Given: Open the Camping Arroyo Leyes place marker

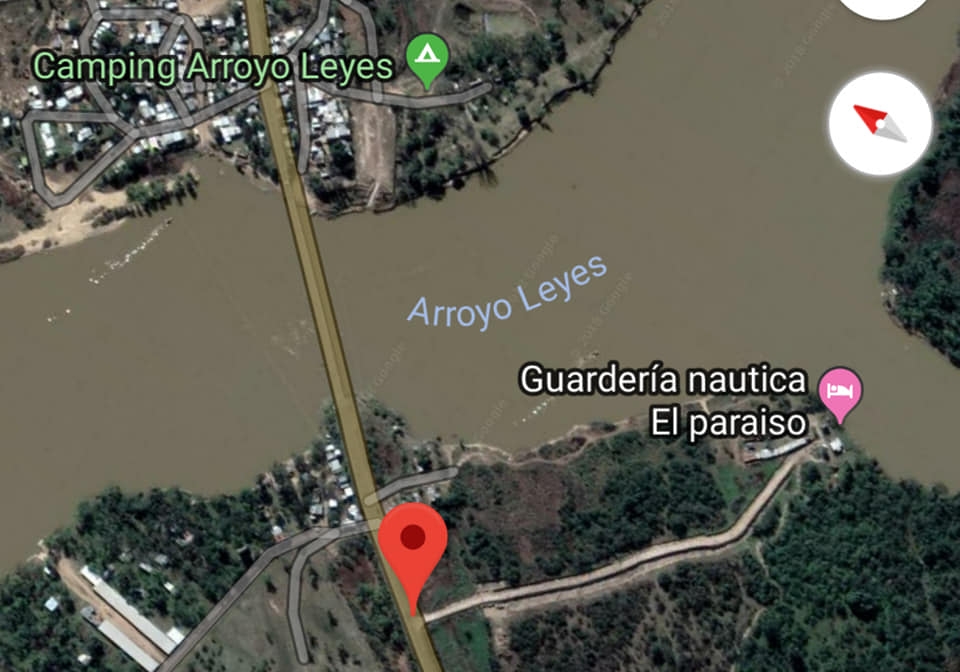Looking at the screenshot, I should 428,59.
